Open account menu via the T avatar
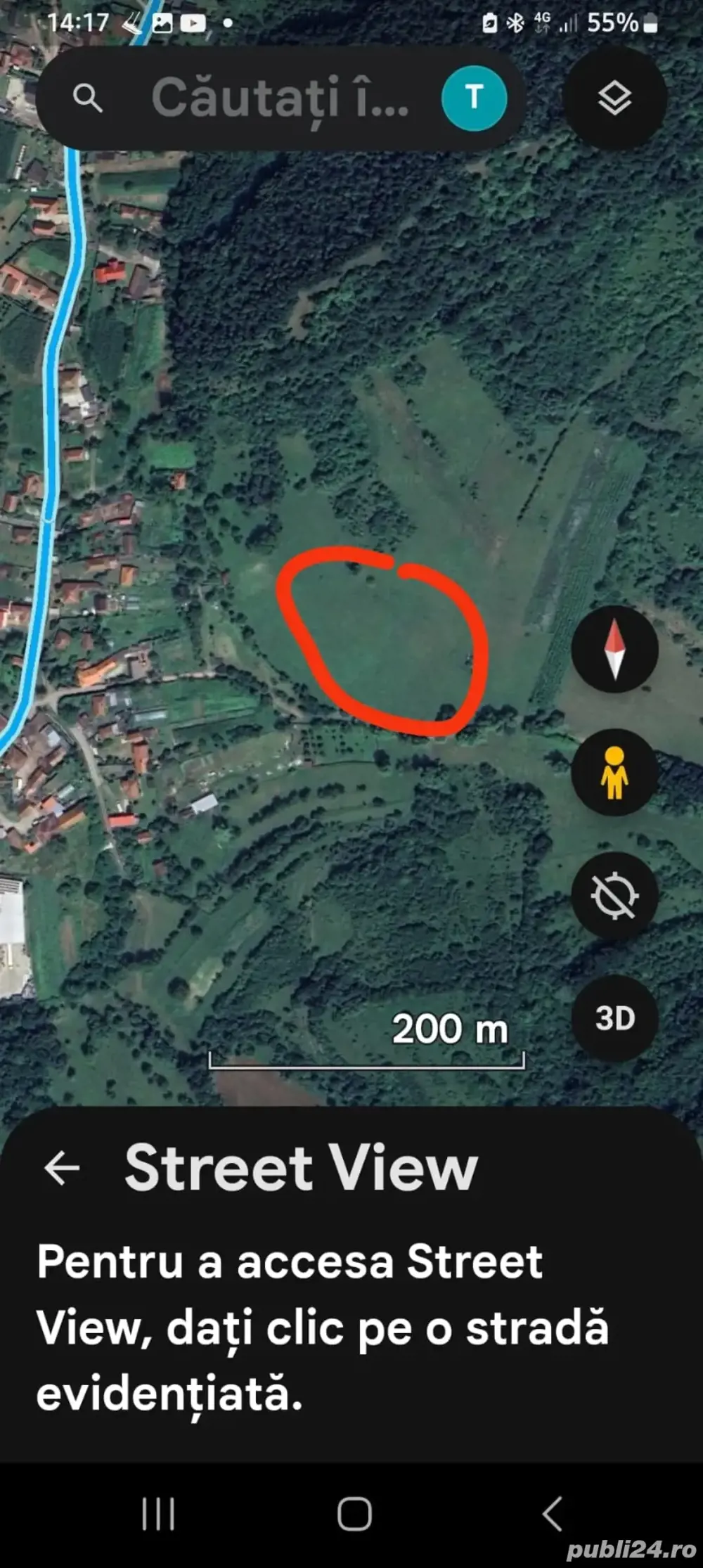Viewport: 703px width, 1568px height. click(473, 98)
